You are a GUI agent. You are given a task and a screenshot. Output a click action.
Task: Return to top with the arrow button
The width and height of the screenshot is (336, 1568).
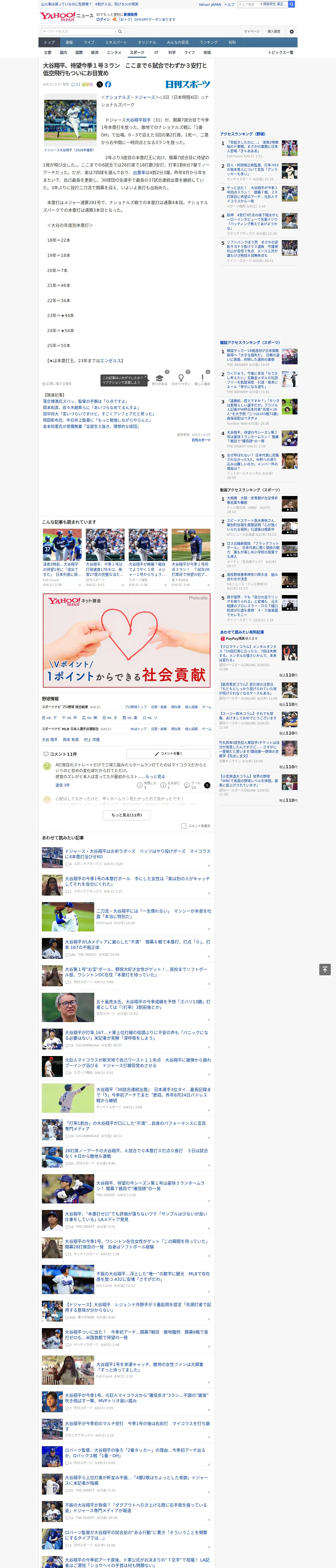click(x=325, y=969)
